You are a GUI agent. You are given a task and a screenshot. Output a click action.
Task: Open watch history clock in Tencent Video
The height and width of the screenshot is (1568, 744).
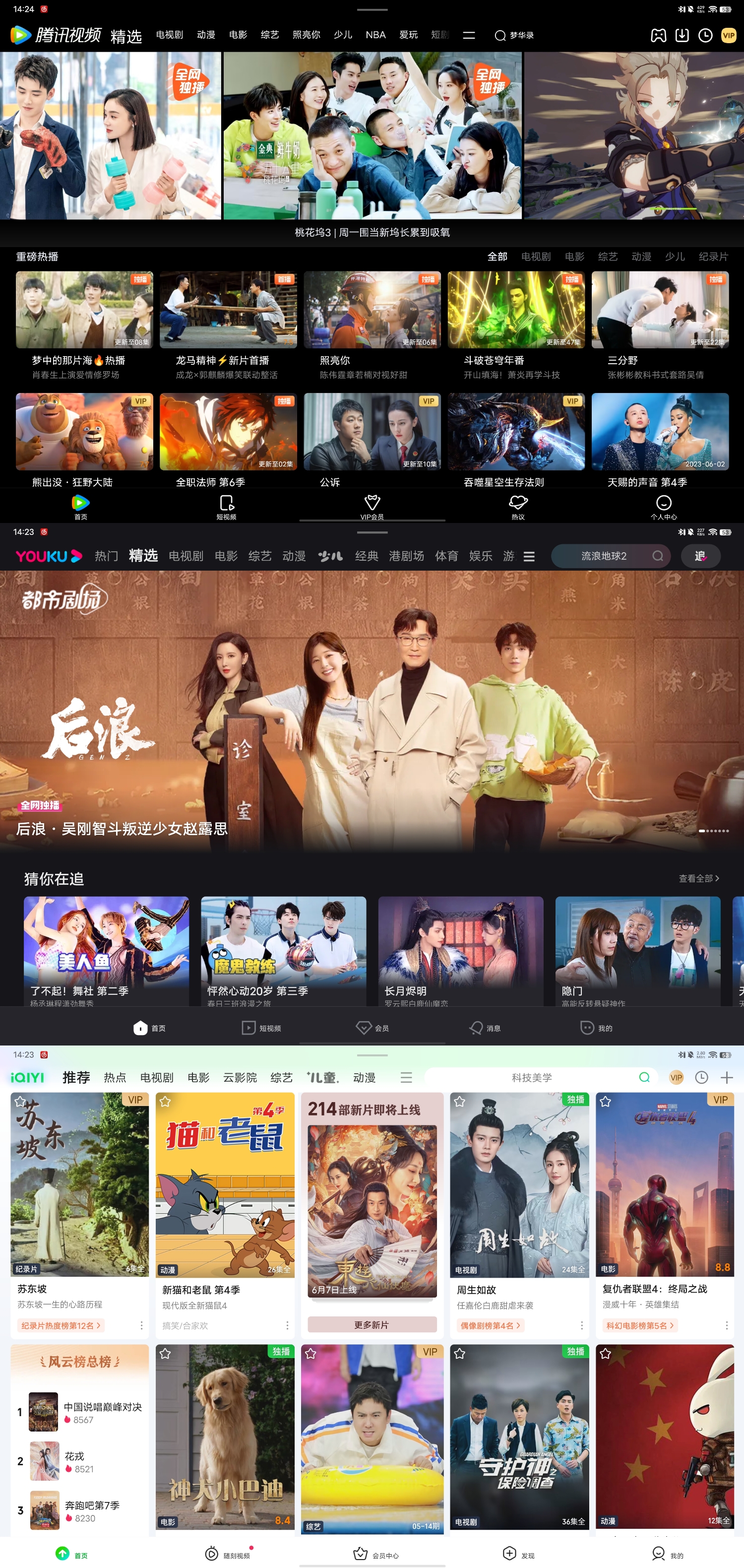[705, 35]
